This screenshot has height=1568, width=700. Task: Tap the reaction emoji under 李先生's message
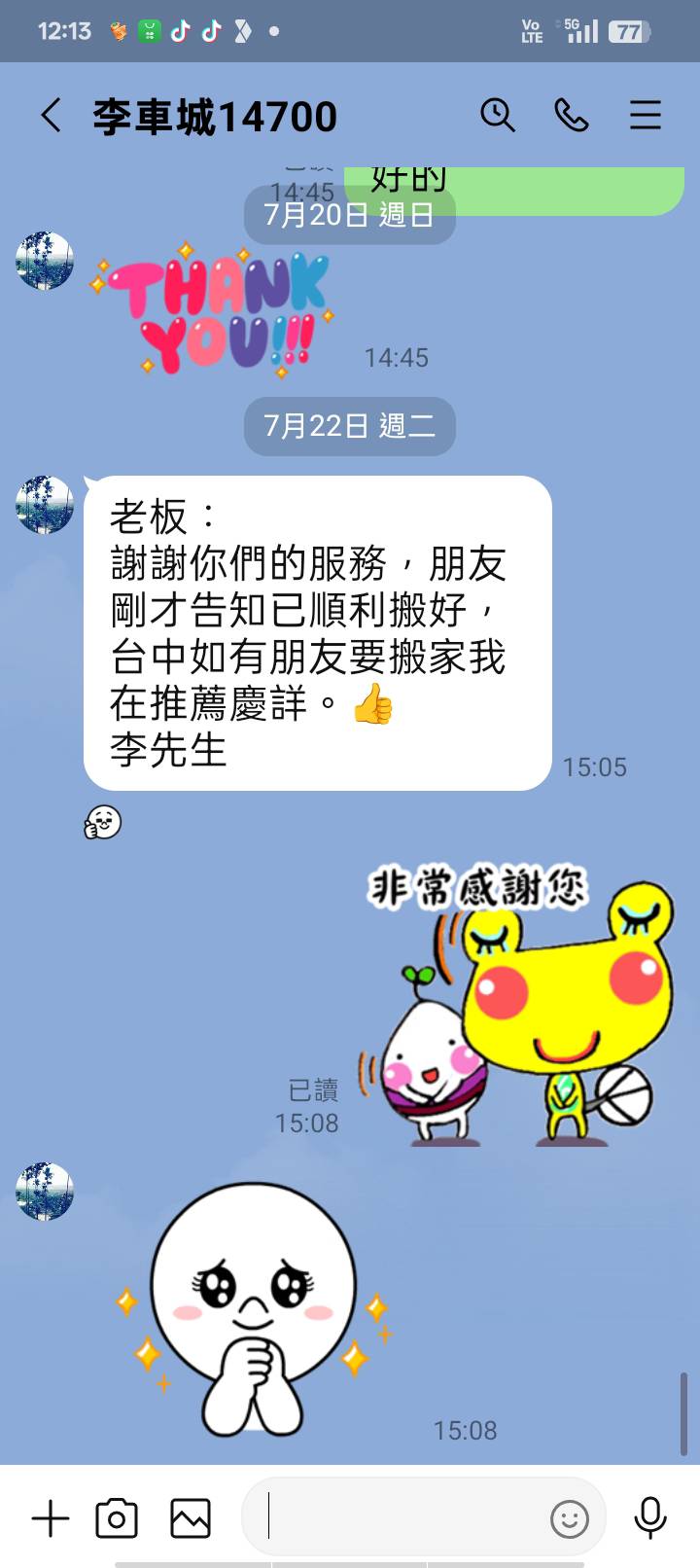click(103, 823)
